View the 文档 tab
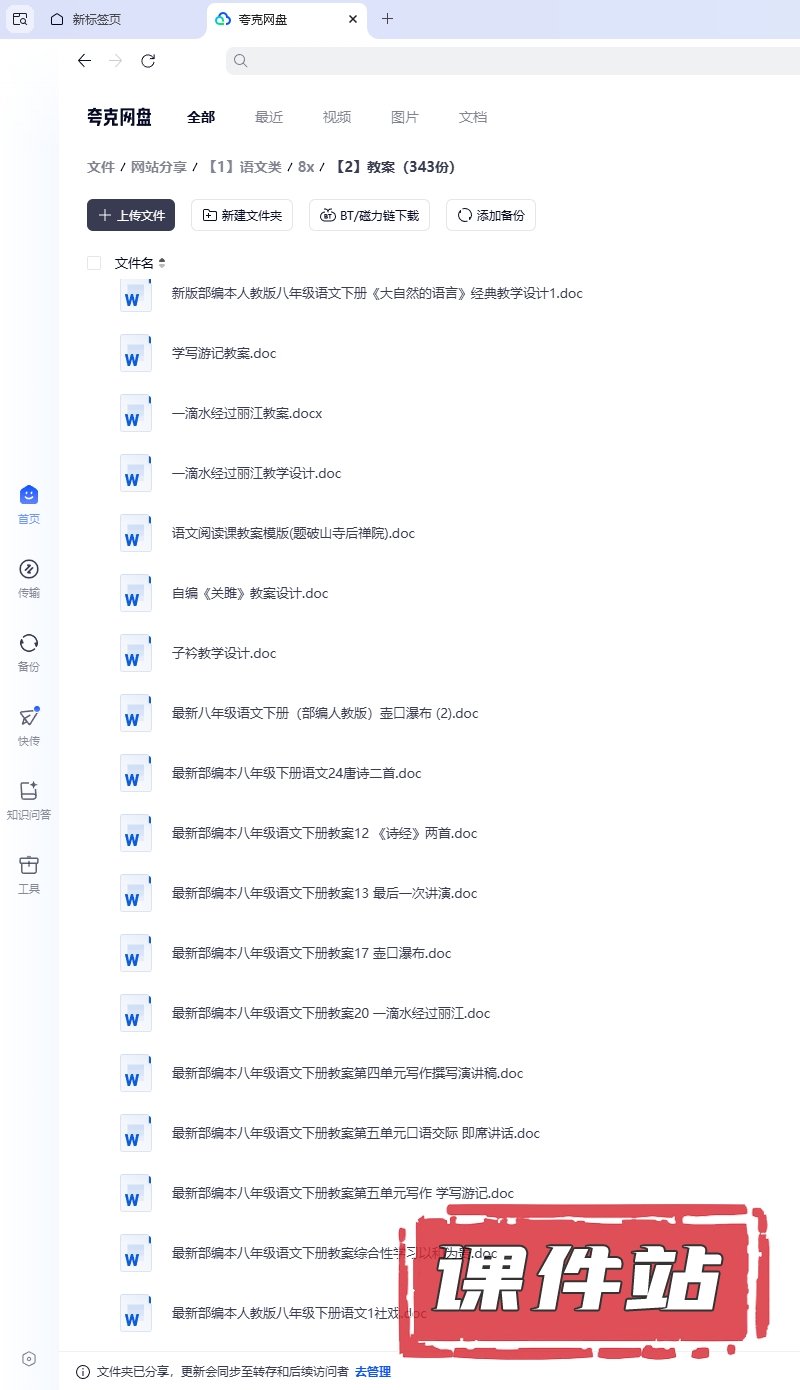Image resolution: width=800 pixels, height=1390 pixels. (473, 117)
